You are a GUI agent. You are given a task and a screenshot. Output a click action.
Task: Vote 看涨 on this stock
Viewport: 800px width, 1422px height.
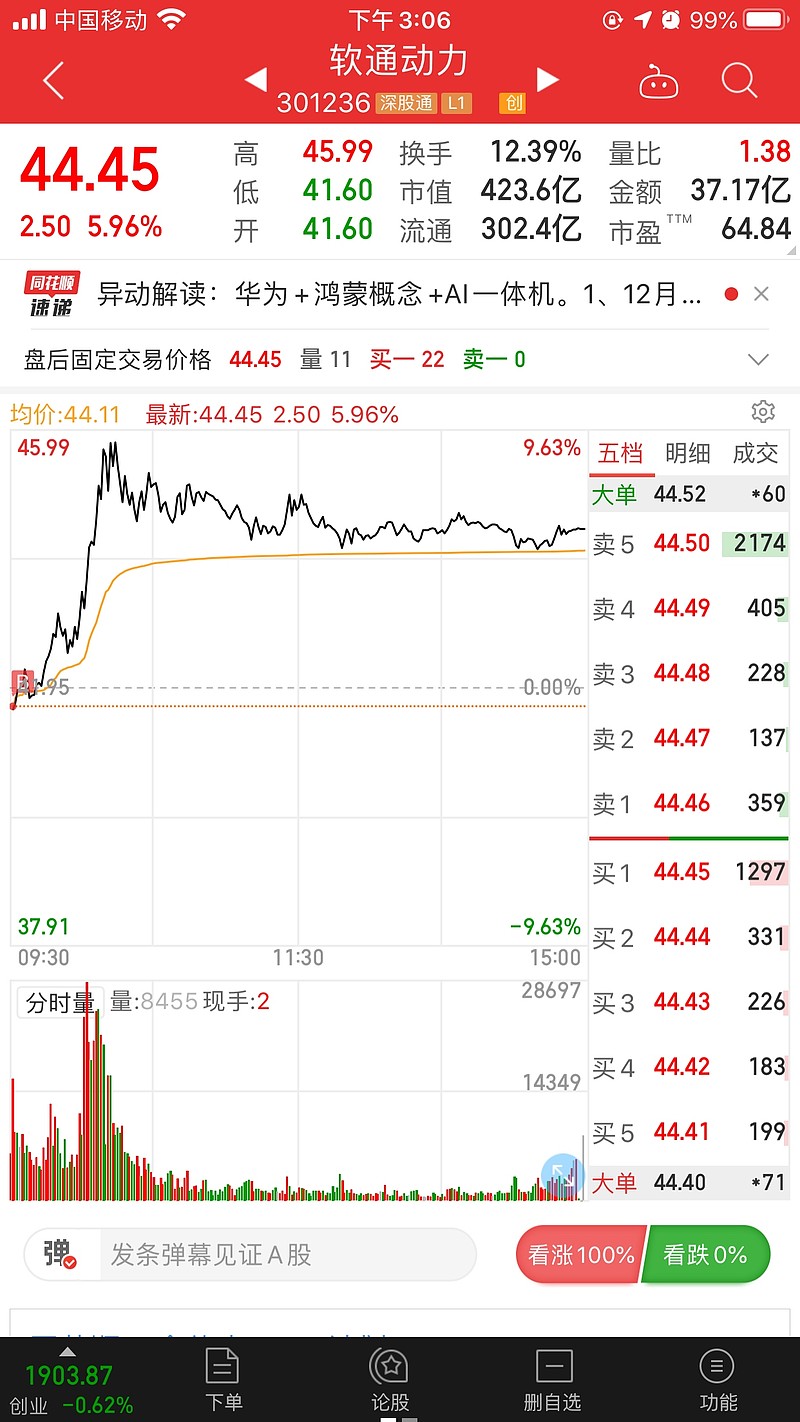click(x=579, y=1255)
